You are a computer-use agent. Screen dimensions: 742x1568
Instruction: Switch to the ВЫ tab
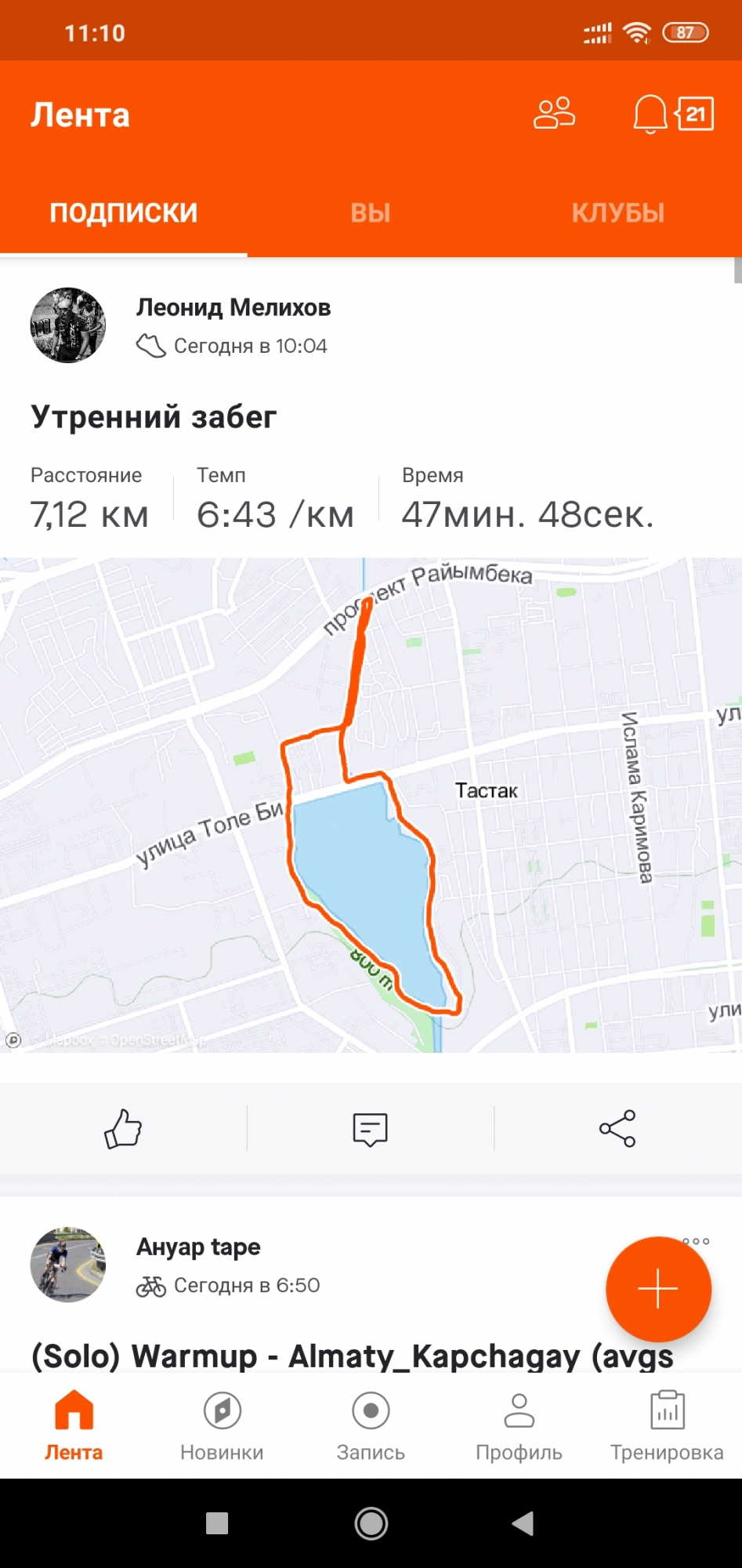[x=371, y=212]
